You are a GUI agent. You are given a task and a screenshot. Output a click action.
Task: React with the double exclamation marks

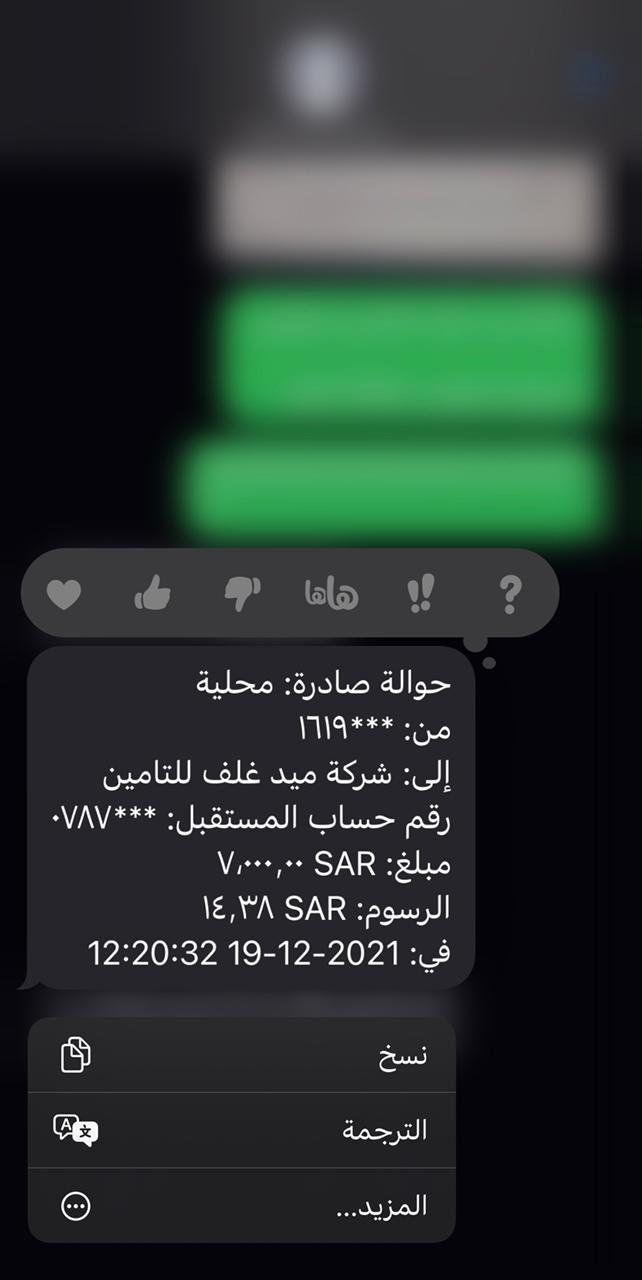pyautogui.click(x=420, y=596)
